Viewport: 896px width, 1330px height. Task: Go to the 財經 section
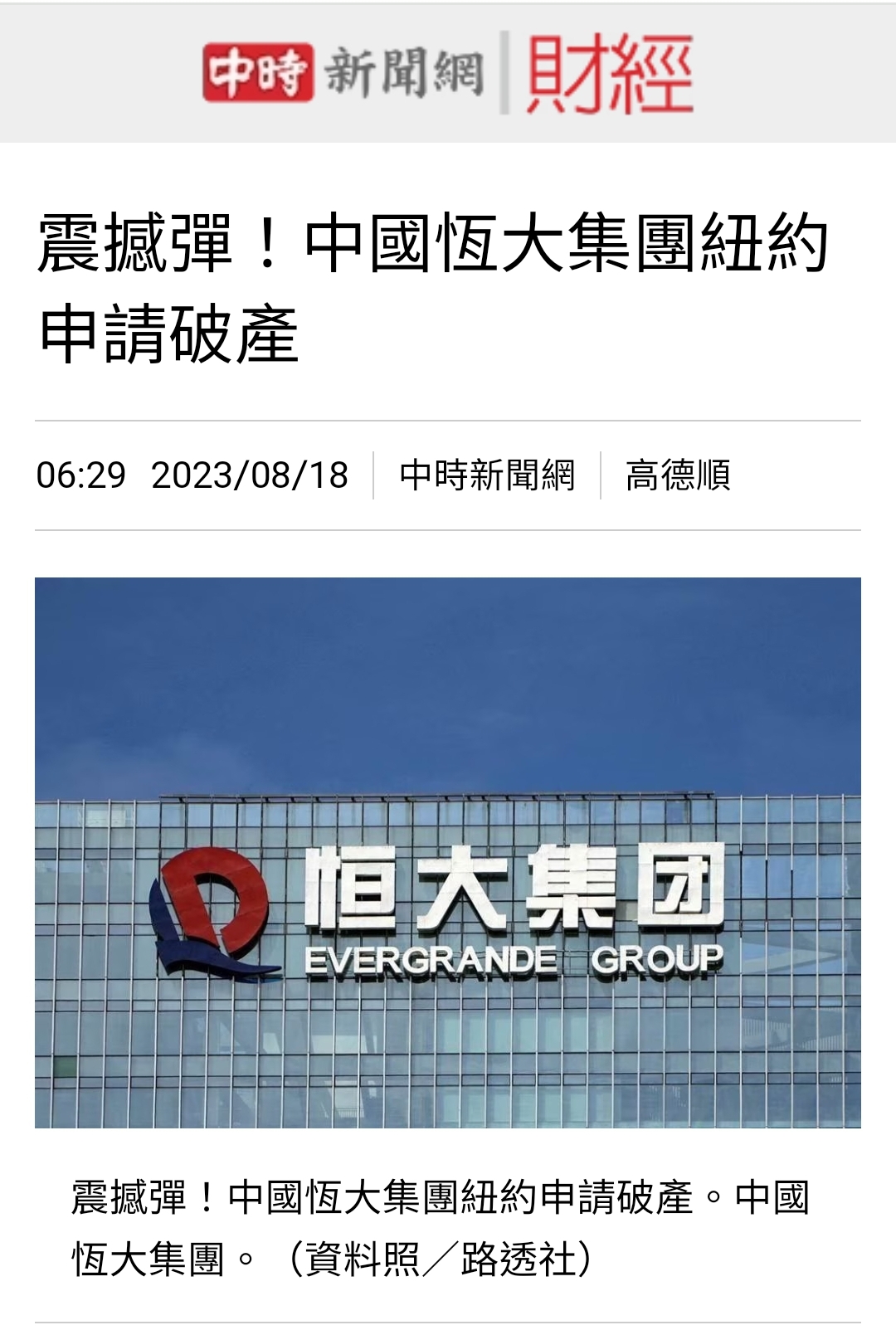610,75
